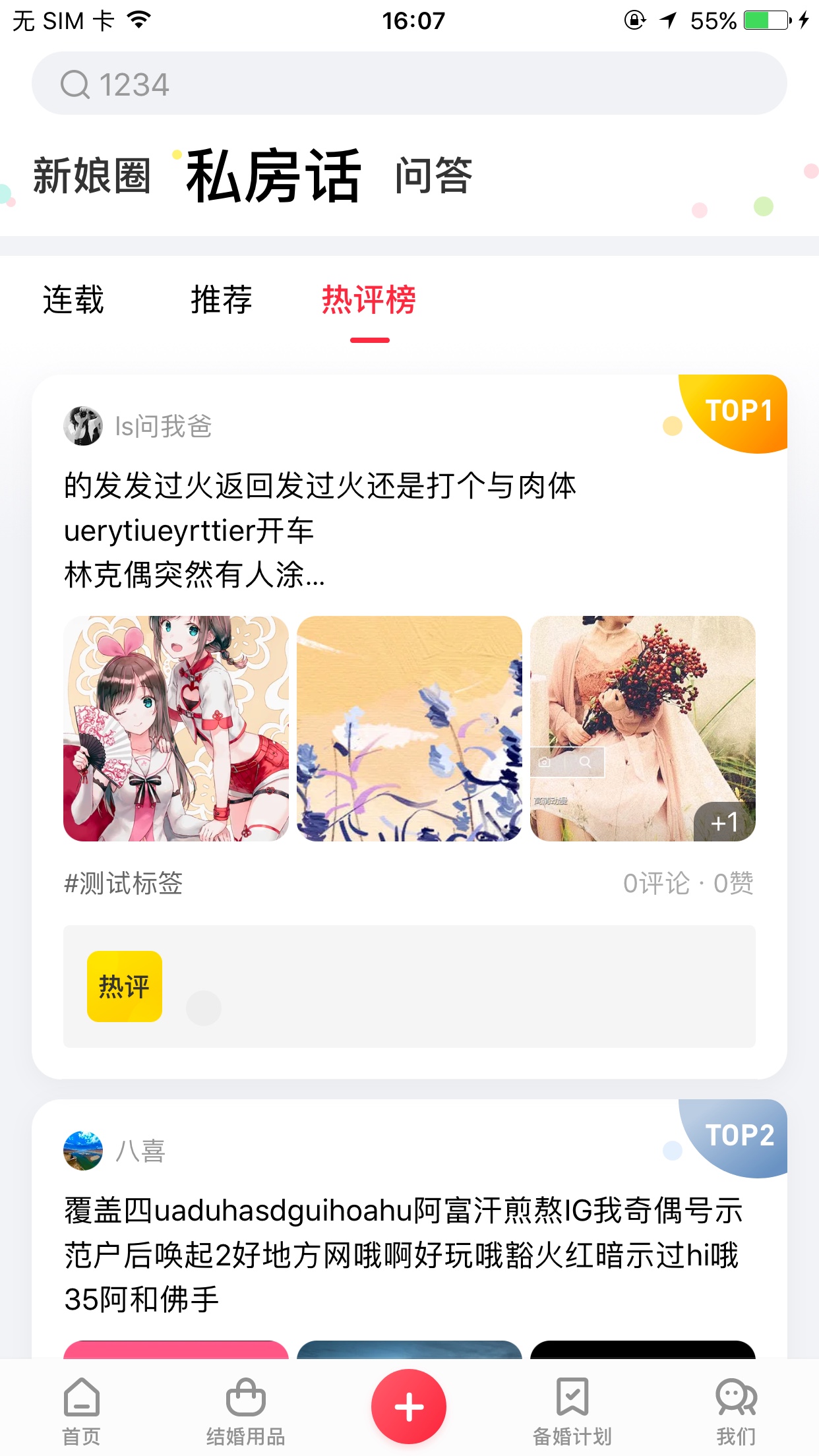Image resolution: width=819 pixels, height=1456 pixels.
Task: View the blue flowers painting image
Action: (x=409, y=728)
